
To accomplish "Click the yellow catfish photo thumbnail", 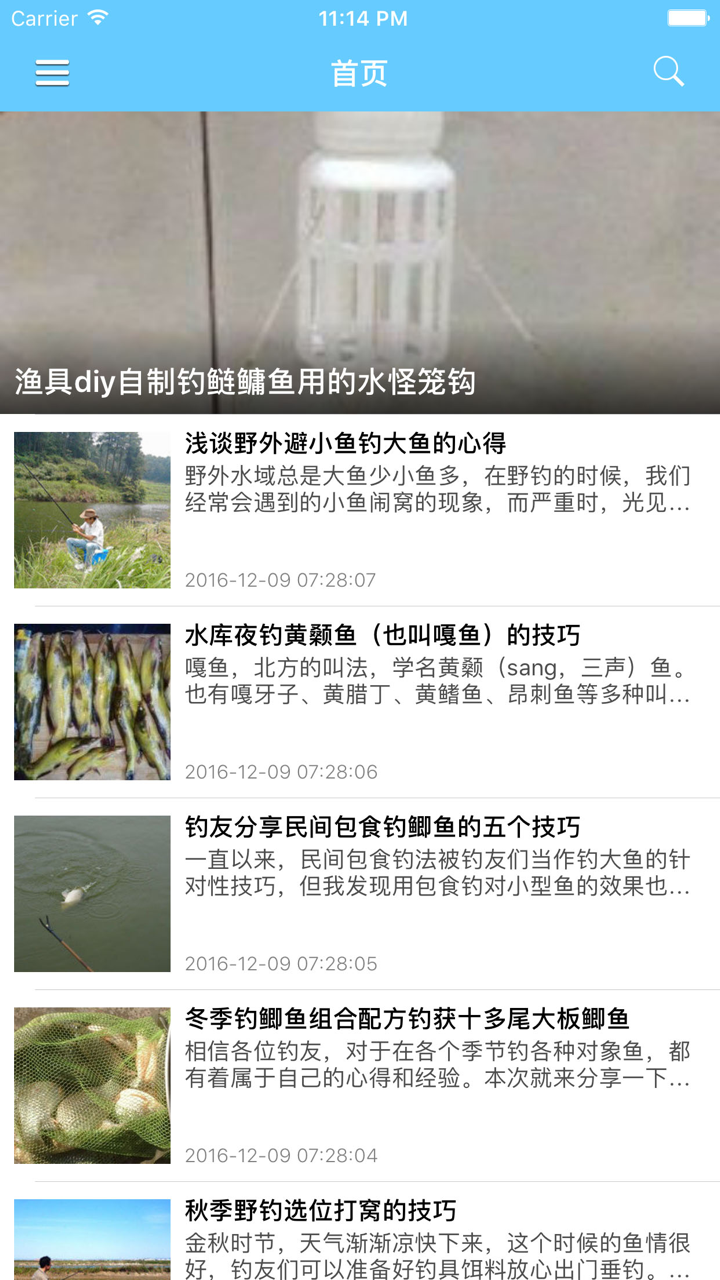I will coord(91,701).
